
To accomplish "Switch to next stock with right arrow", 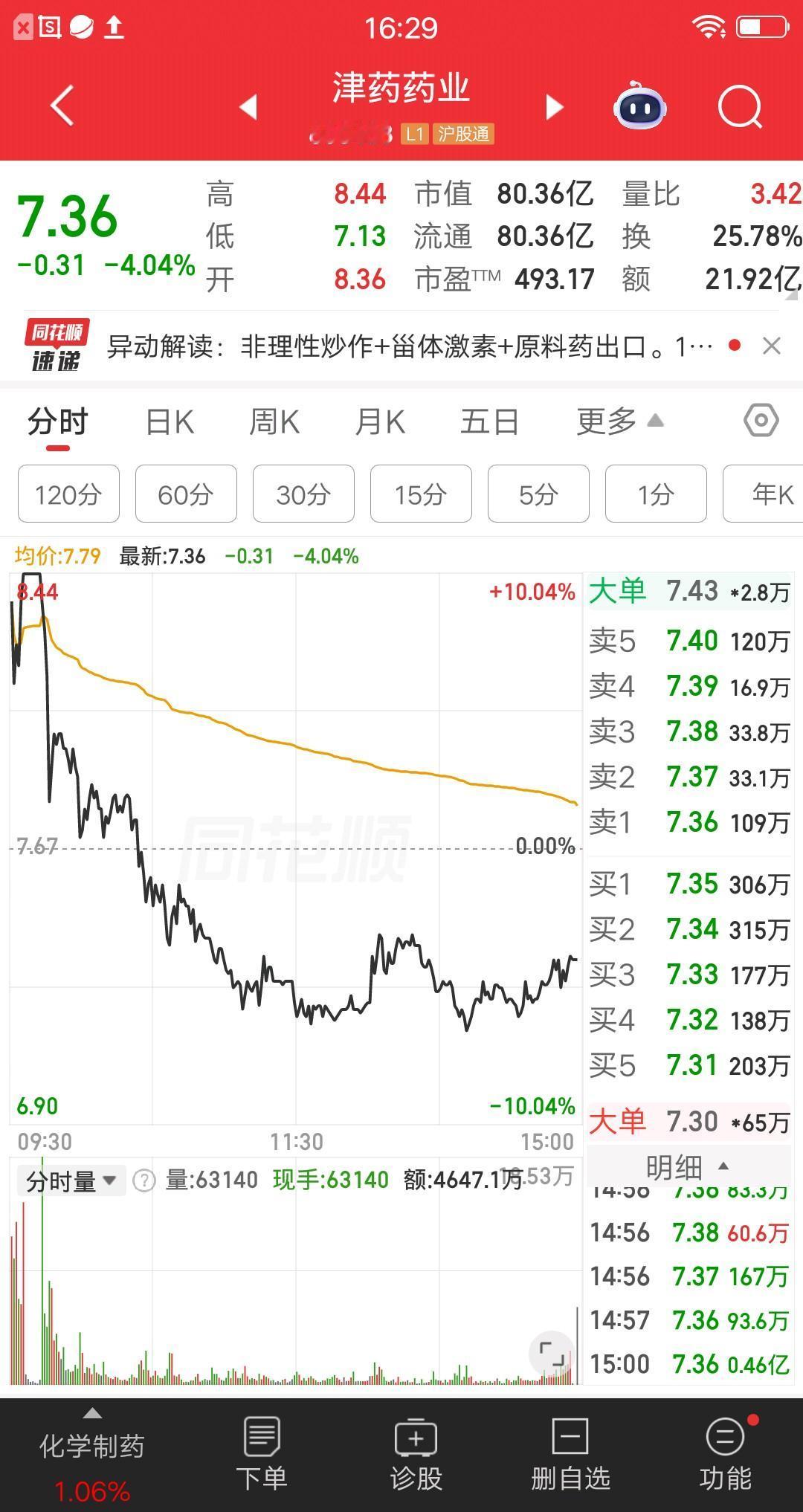I will pyautogui.click(x=554, y=106).
